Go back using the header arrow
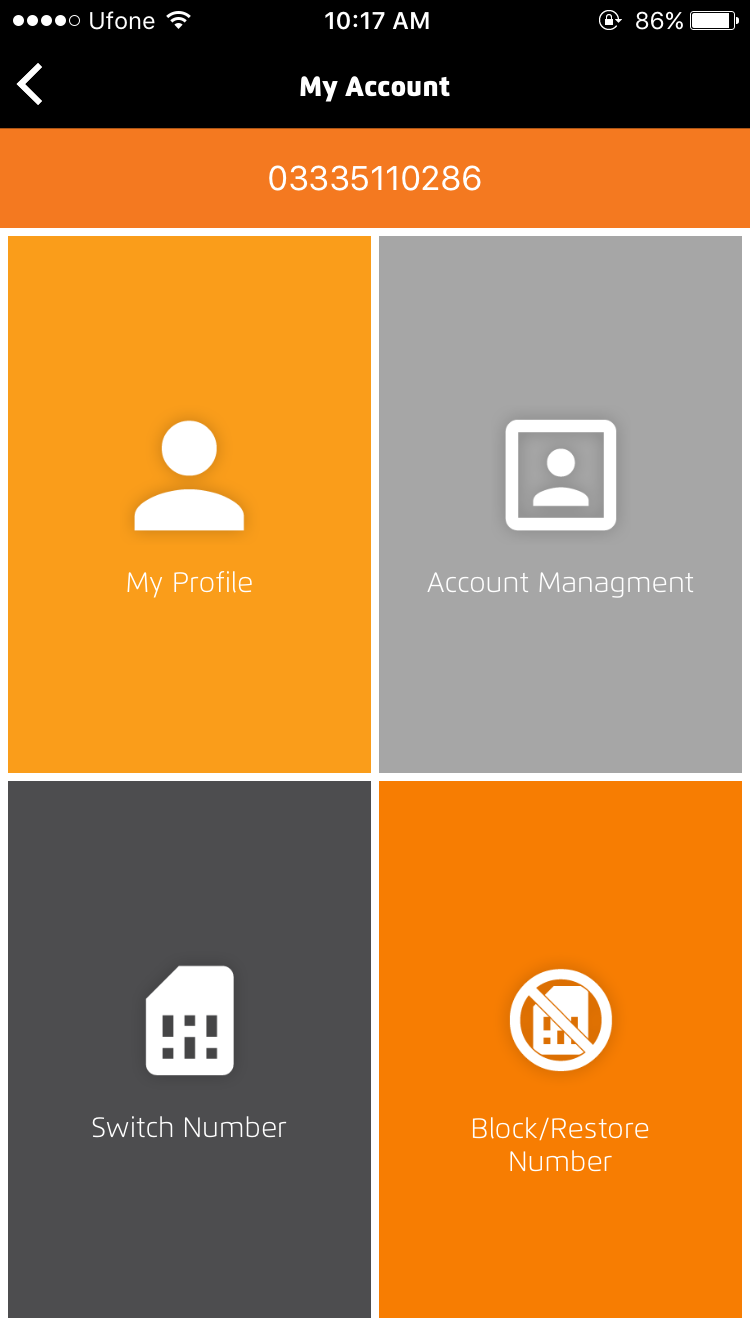This screenshot has width=750, height=1334. coord(30,84)
